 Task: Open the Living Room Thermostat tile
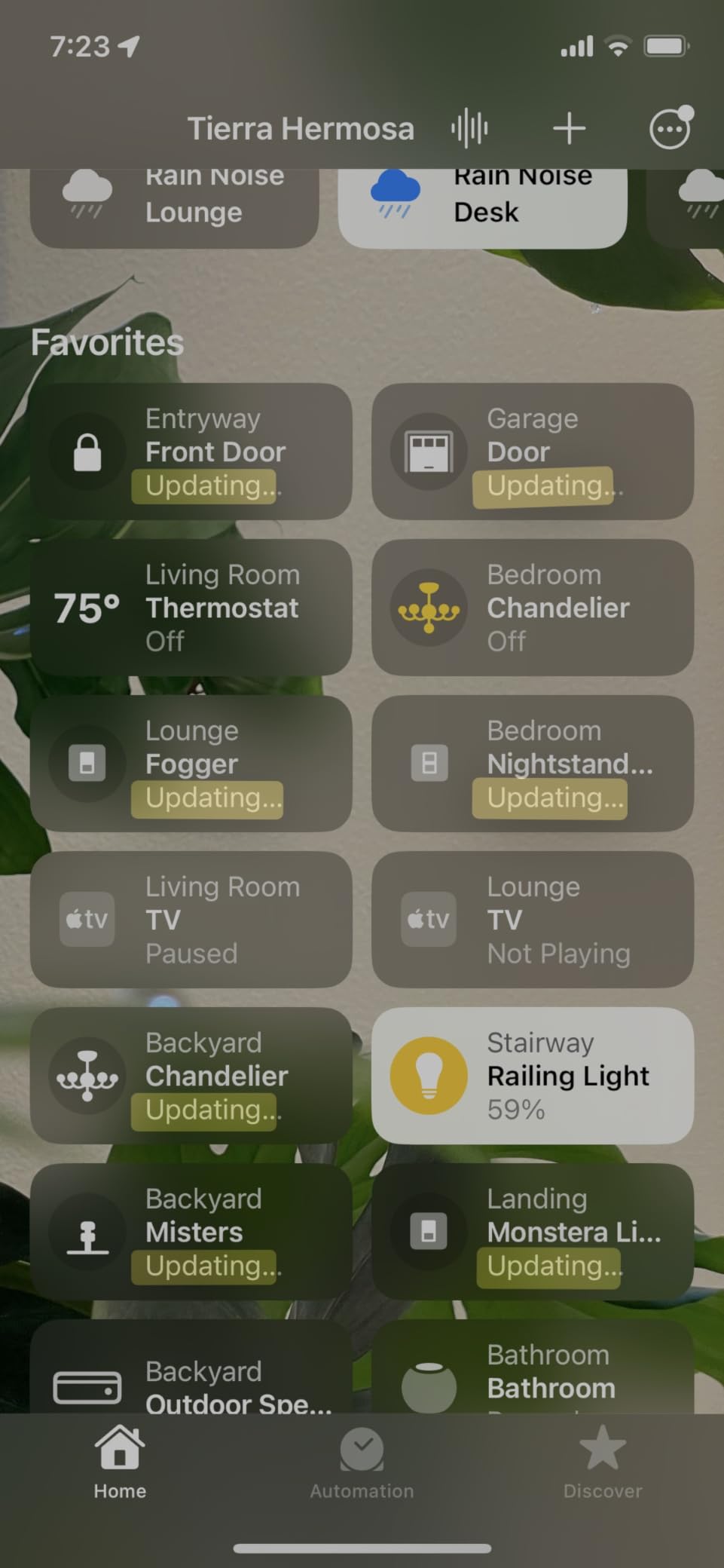pos(191,607)
